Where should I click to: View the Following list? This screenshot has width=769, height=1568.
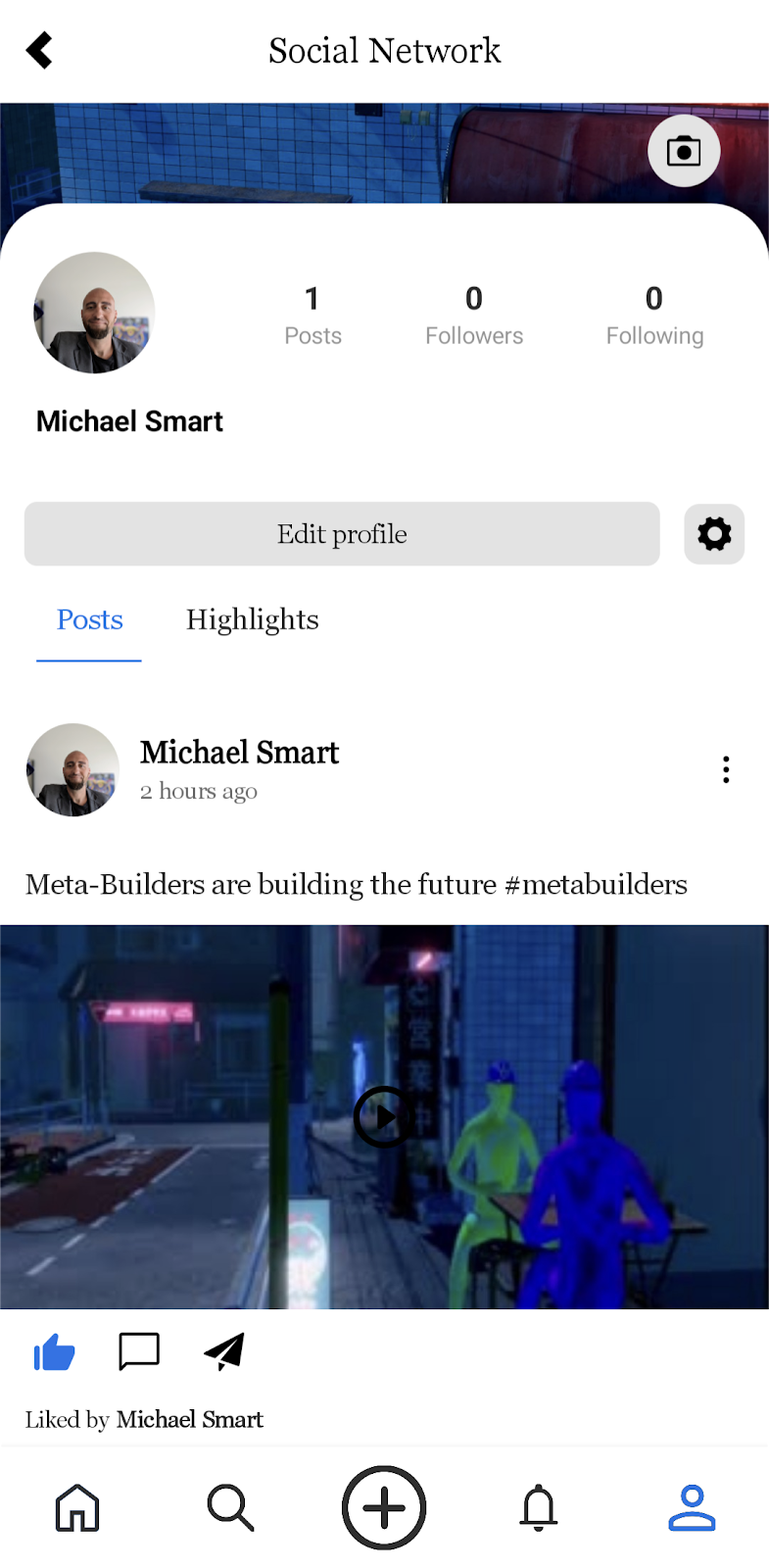click(x=654, y=315)
